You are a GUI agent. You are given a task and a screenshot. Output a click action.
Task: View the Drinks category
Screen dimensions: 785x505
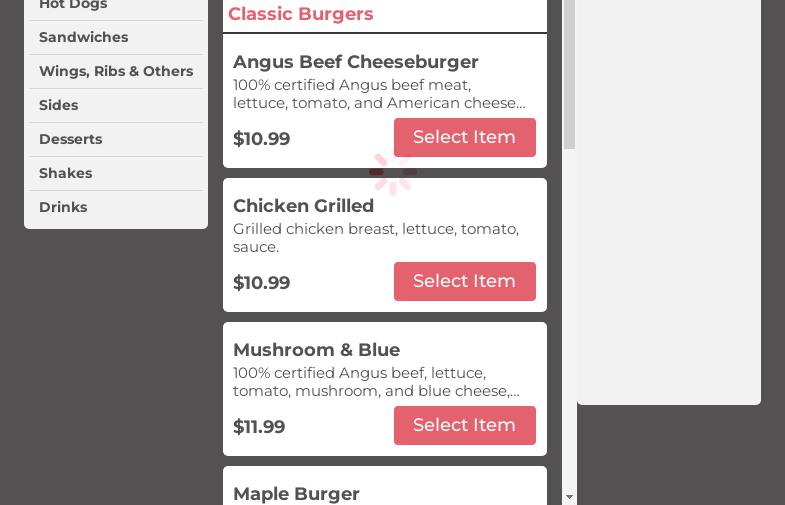(x=63, y=208)
